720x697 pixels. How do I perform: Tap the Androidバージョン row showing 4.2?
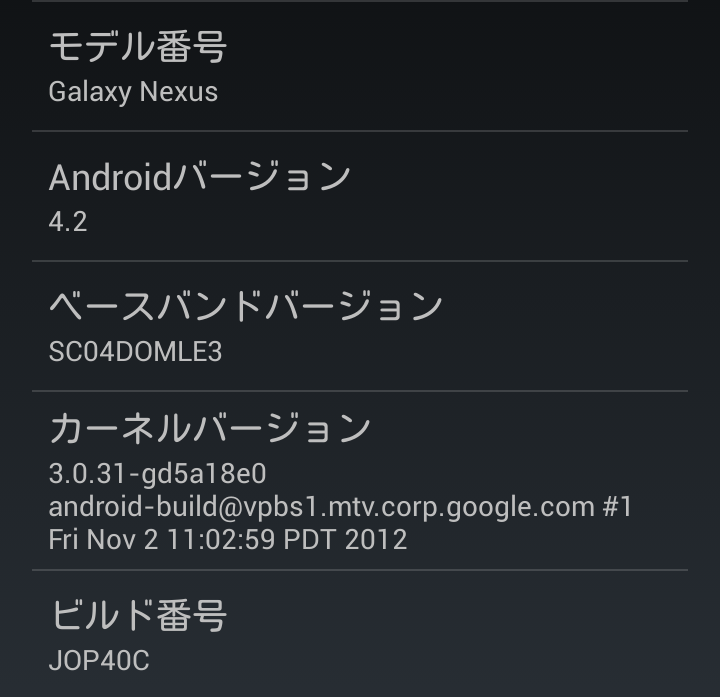click(360, 197)
